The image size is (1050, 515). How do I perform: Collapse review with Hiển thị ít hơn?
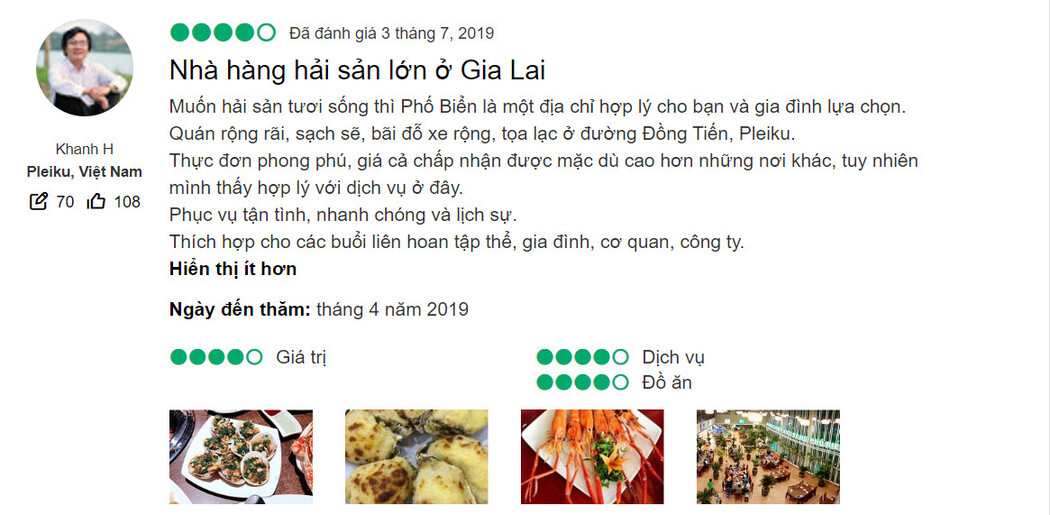(x=233, y=269)
